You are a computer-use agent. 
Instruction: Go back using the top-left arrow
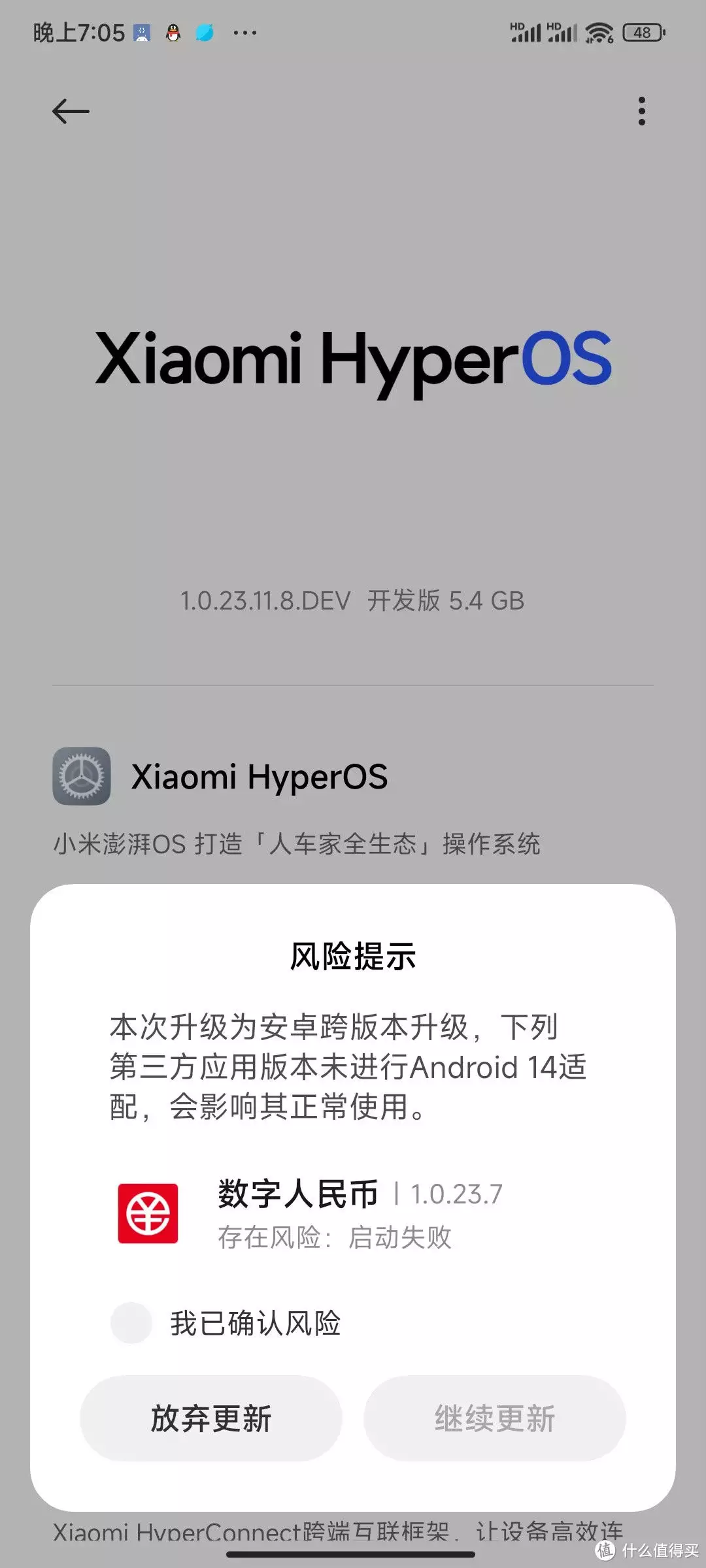click(71, 111)
